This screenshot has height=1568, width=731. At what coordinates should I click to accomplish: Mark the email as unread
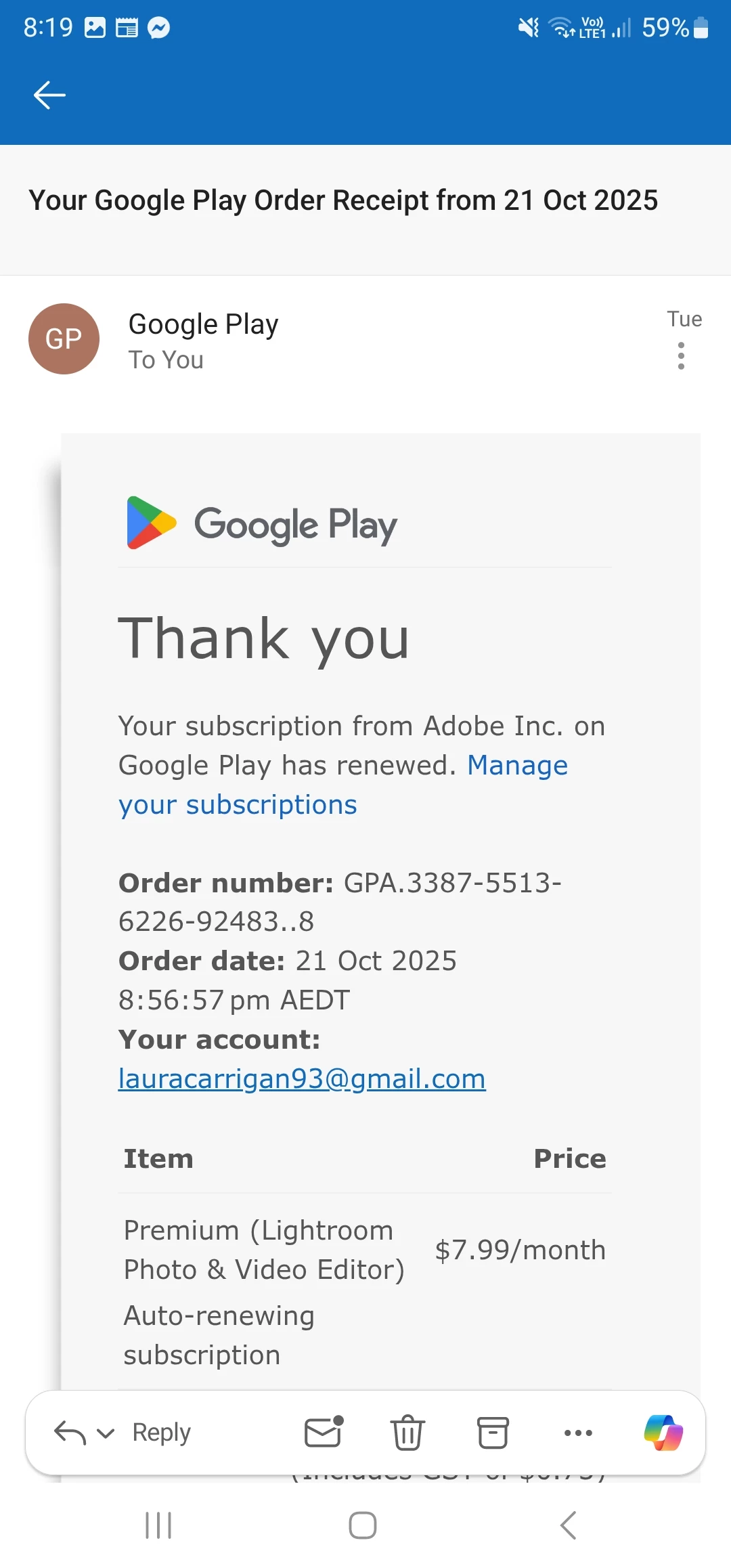pyautogui.click(x=324, y=1432)
